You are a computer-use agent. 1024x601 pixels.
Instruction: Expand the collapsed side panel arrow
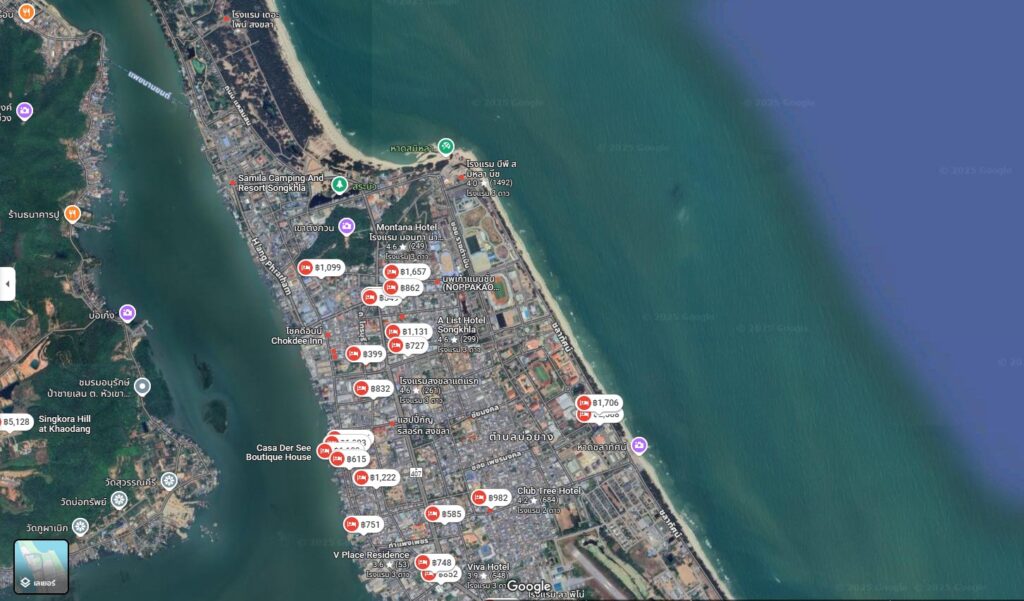(x=7, y=283)
